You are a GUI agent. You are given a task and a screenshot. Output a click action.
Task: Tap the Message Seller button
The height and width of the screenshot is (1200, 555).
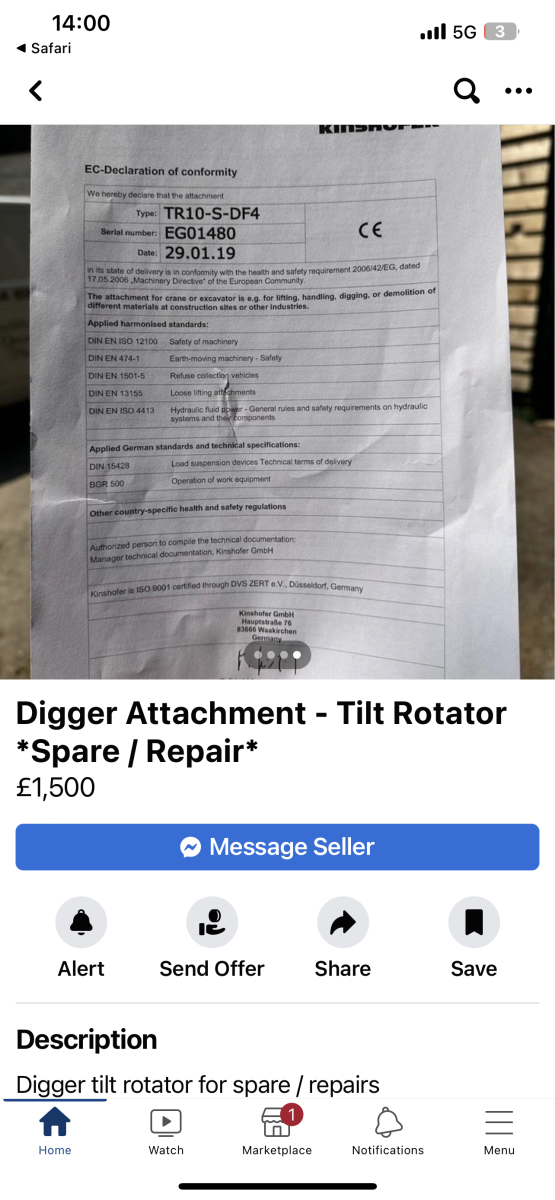pos(277,847)
